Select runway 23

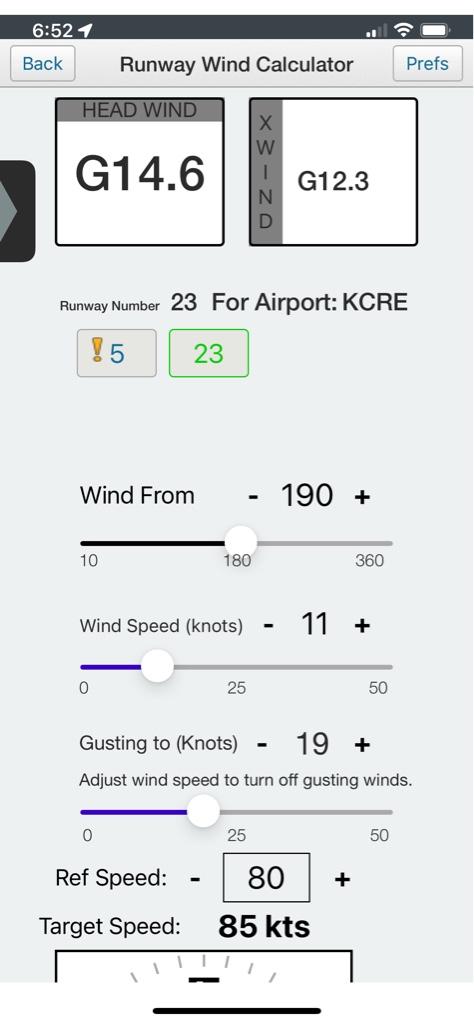coord(209,353)
